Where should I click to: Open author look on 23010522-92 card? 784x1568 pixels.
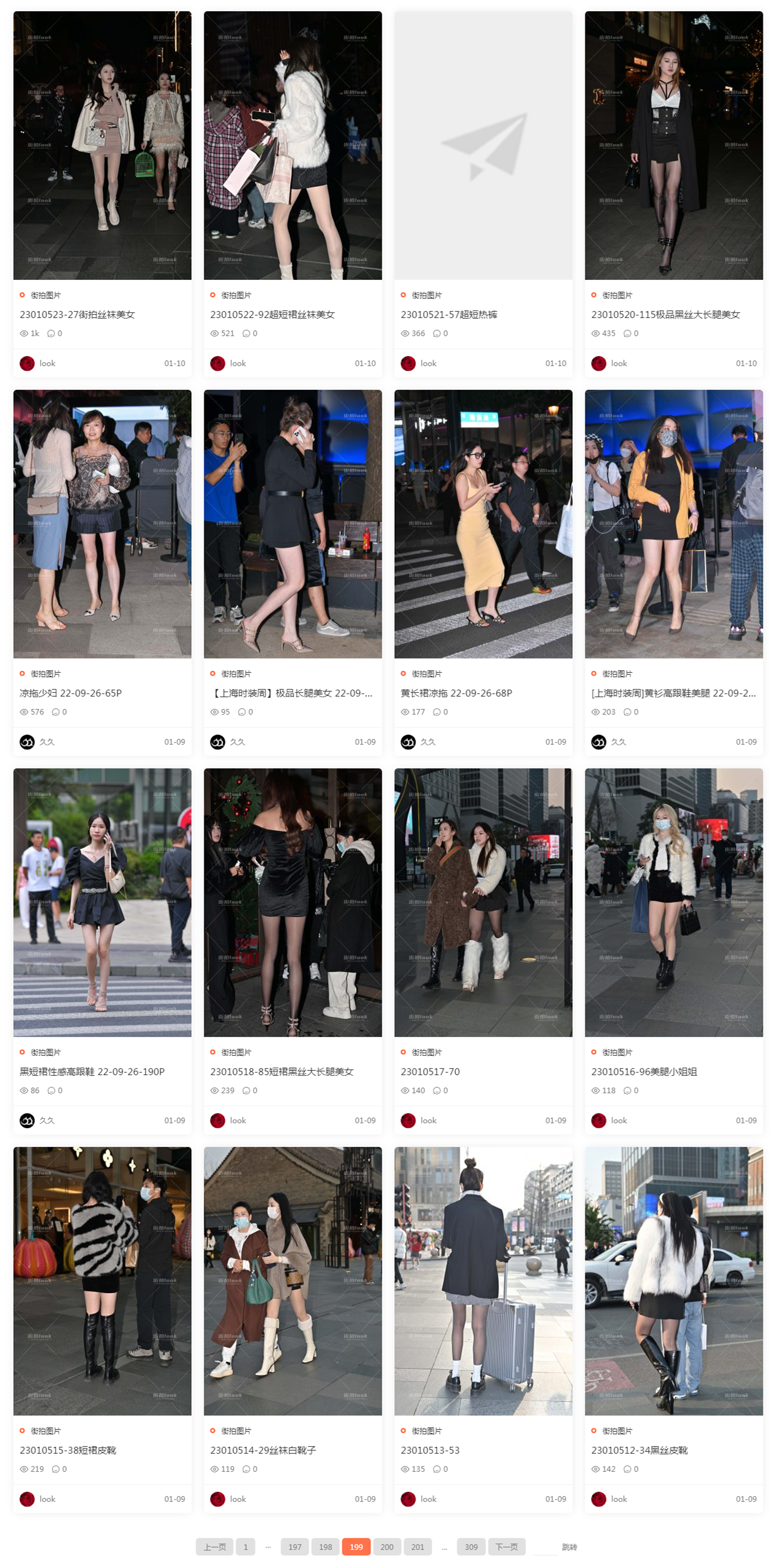coord(237,363)
